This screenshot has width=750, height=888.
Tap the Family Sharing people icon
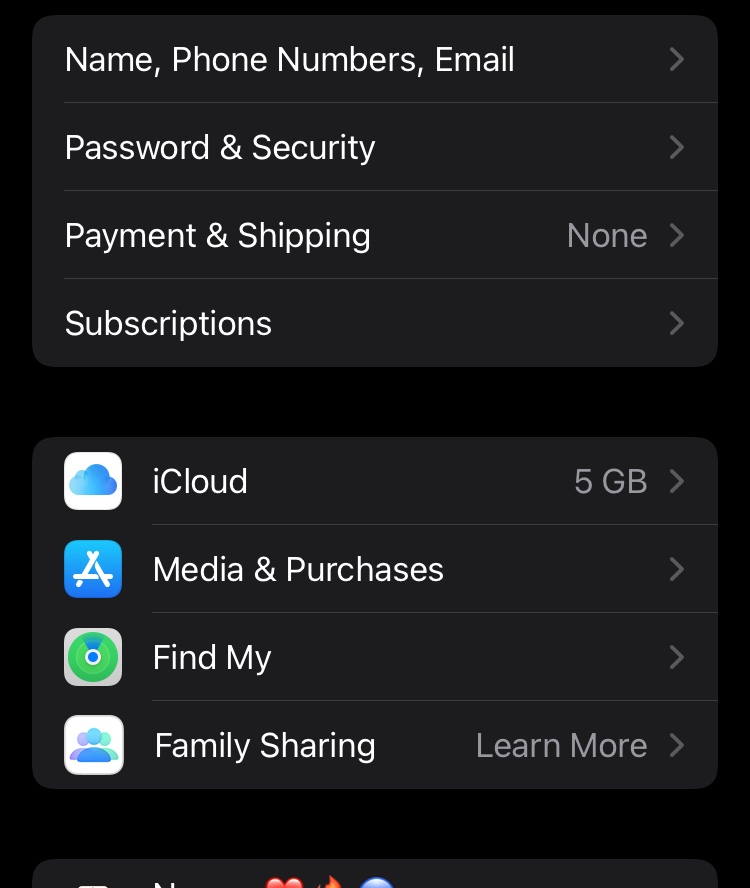93,745
